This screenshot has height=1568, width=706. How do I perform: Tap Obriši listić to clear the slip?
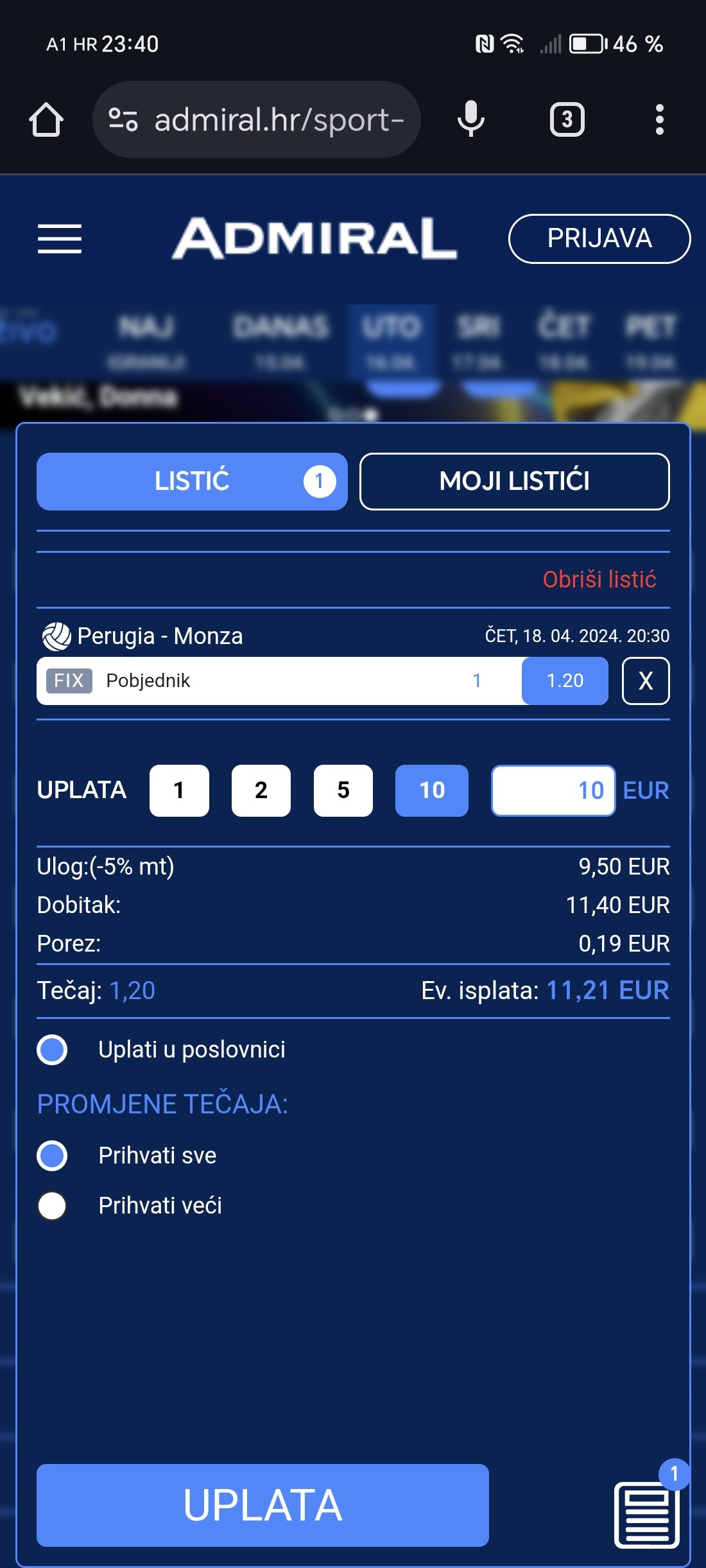click(599, 579)
